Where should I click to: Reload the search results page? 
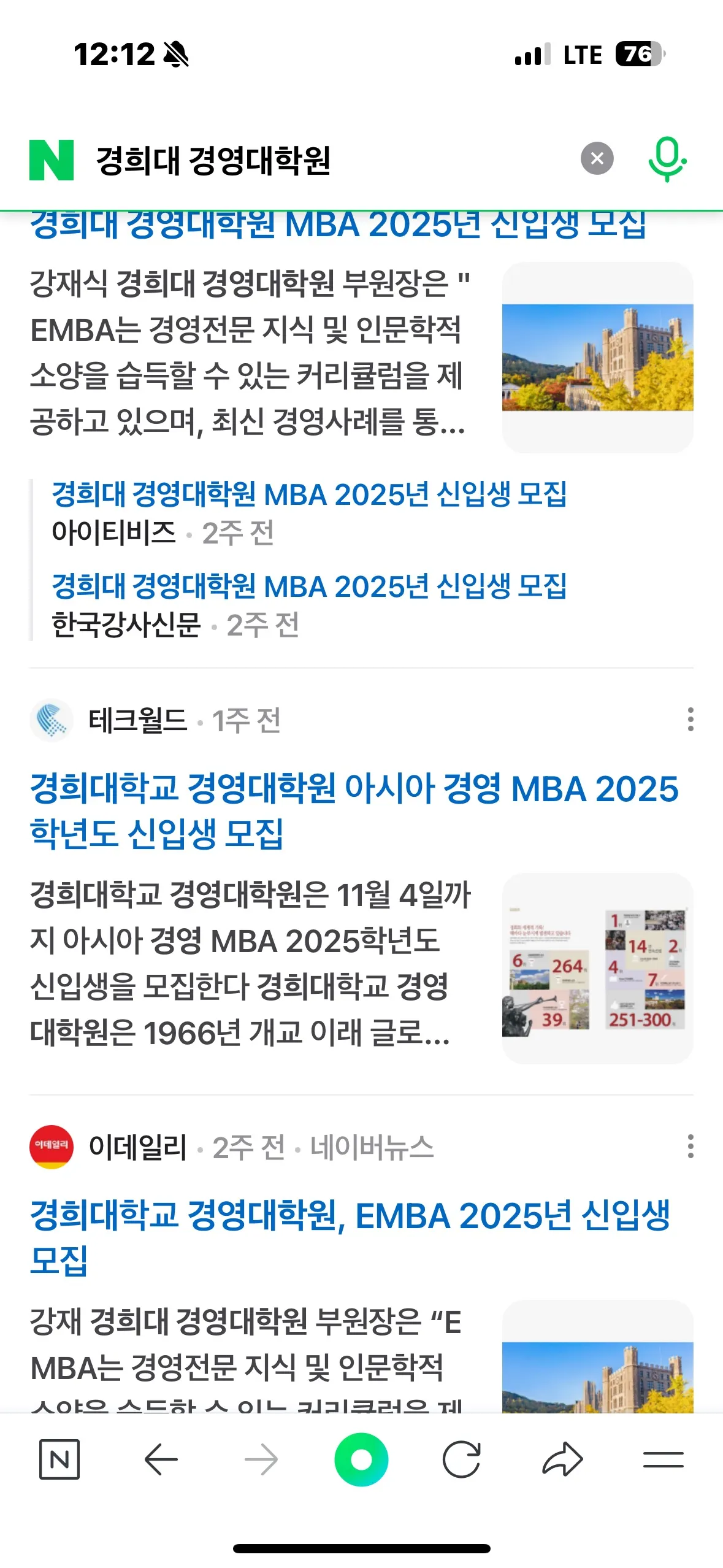coord(461,1459)
